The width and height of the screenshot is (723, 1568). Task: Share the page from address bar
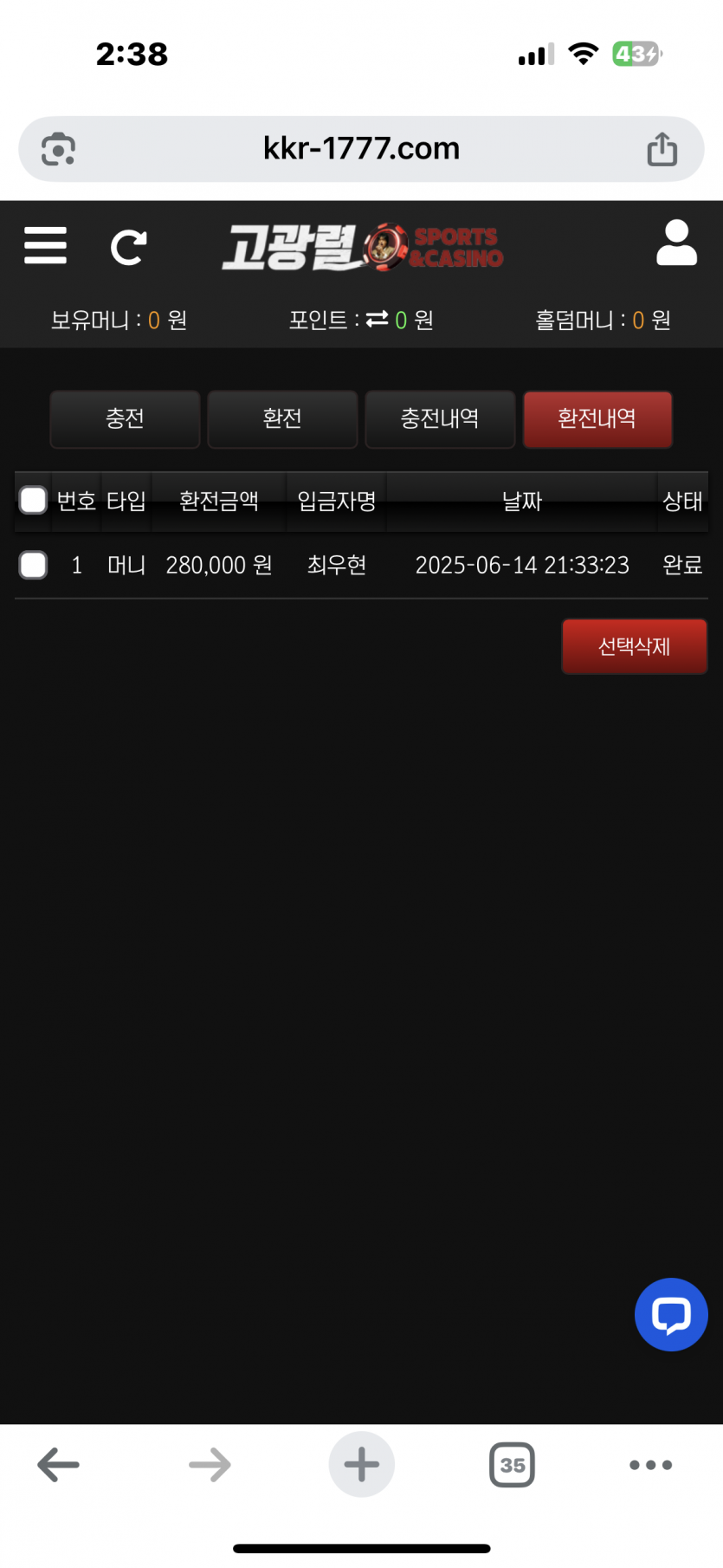662,149
